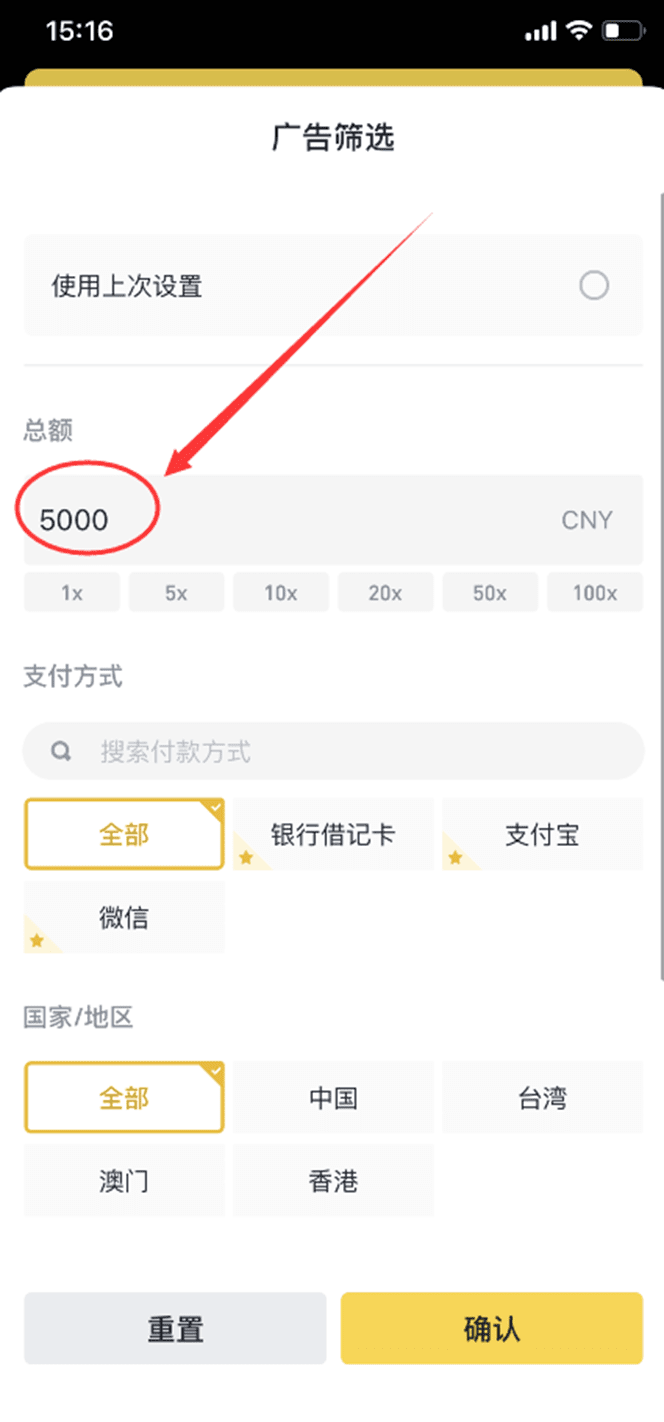The image size is (664, 1422).
Task: Select the 5x amount multiplier
Action: pyautogui.click(x=176, y=592)
